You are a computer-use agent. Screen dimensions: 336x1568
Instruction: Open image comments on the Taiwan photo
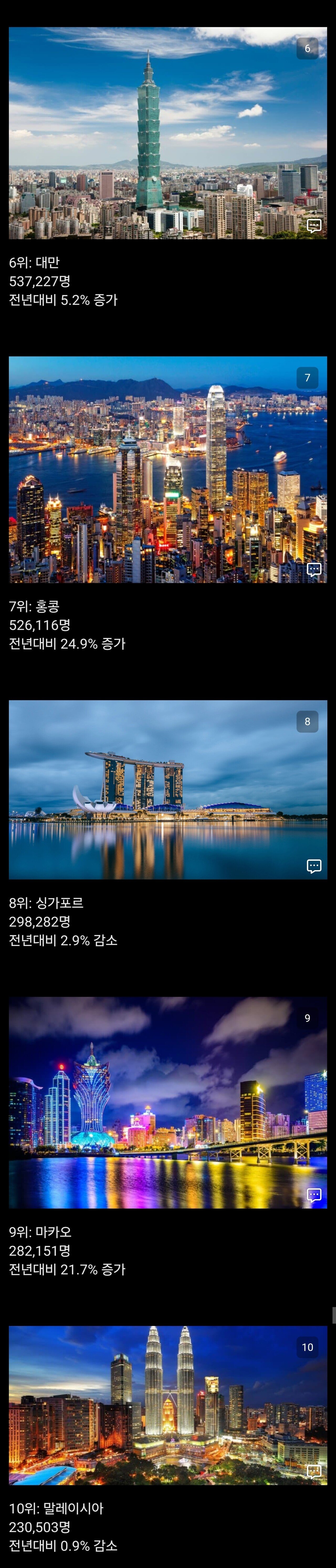pos(313,226)
